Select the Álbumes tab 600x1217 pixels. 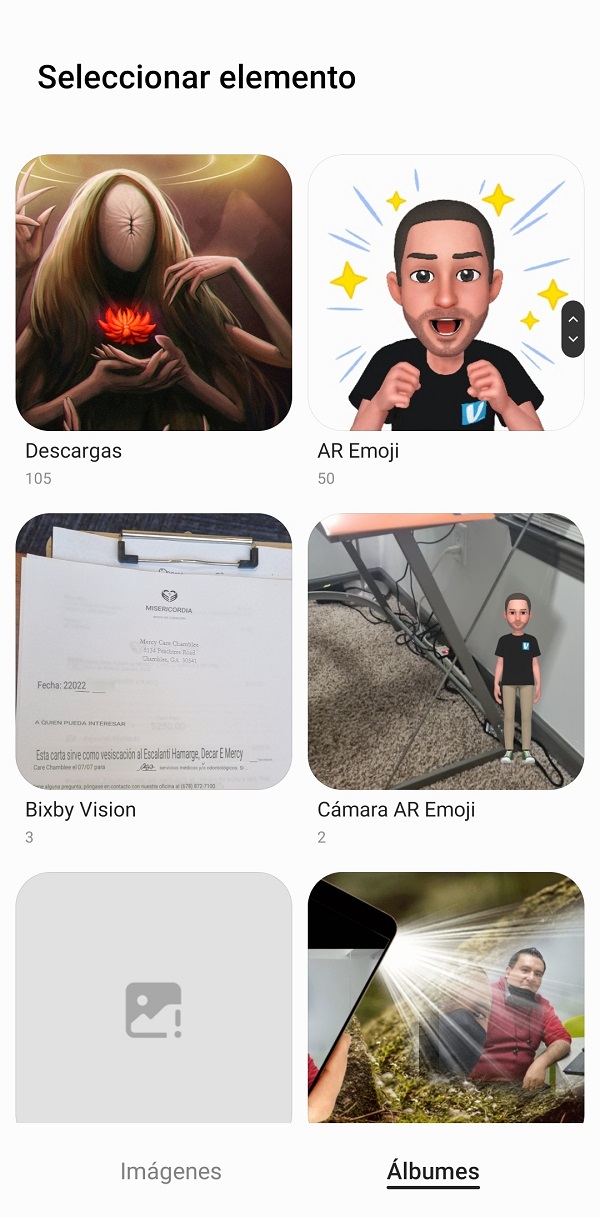(433, 1171)
